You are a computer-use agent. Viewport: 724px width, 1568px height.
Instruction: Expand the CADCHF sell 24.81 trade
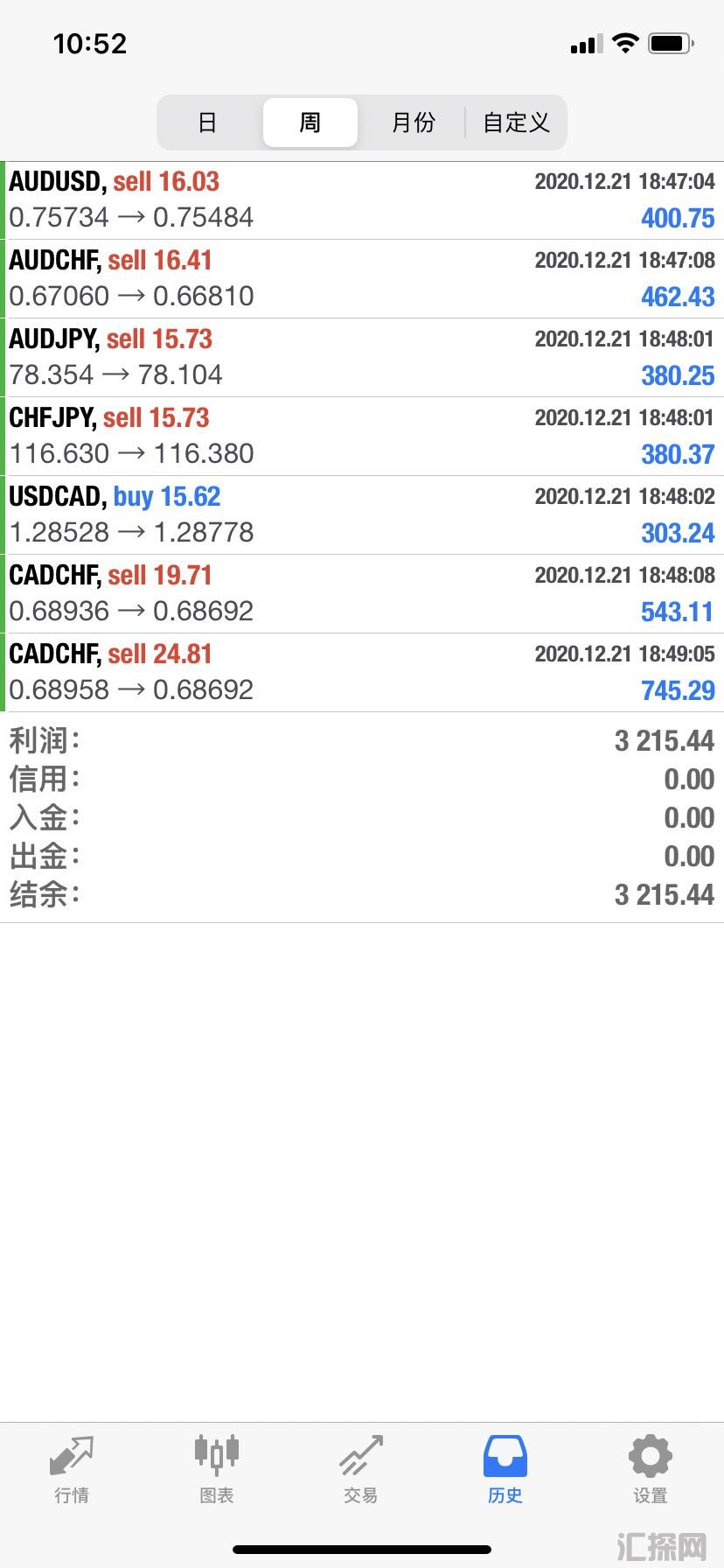pos(362,673)
